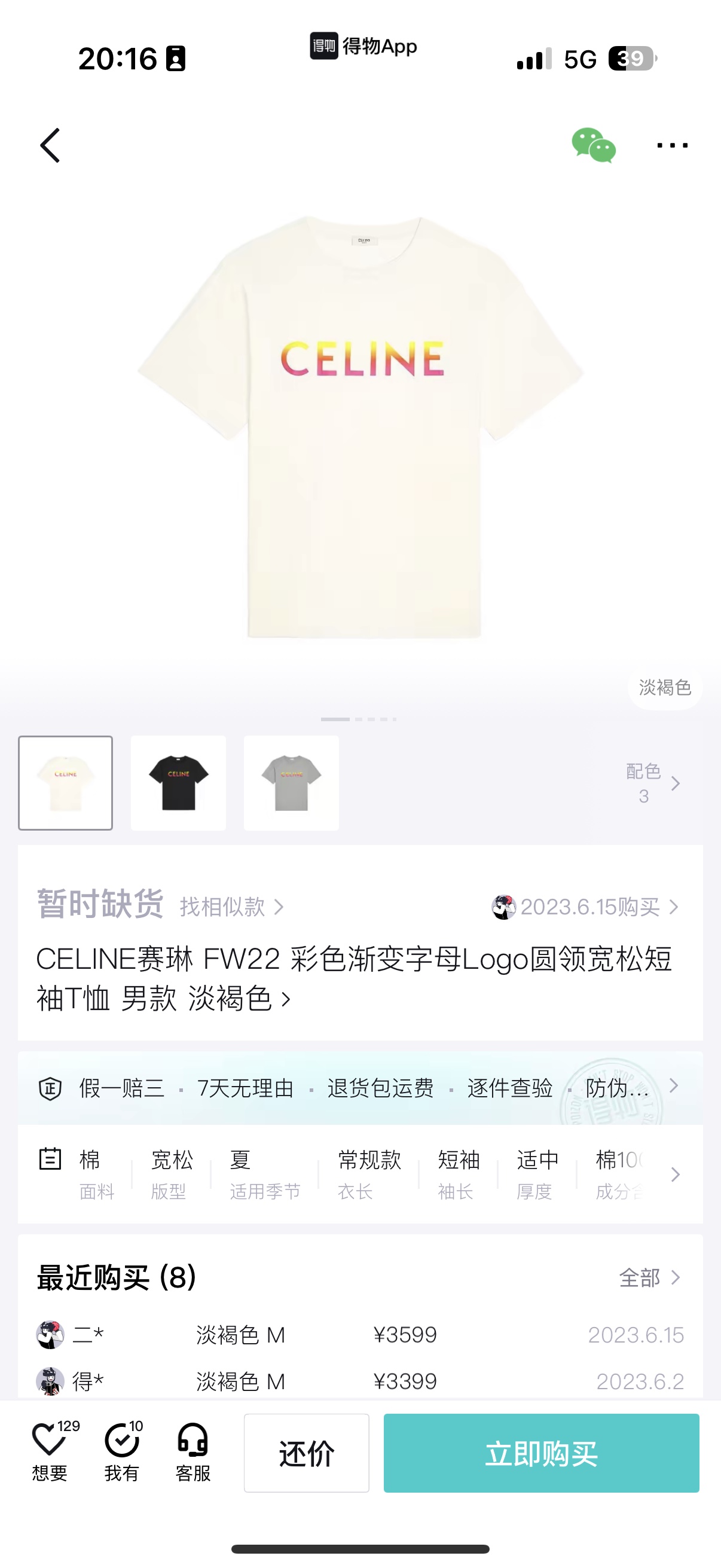Add item to 想要 wishlist

pos(50,1453)
